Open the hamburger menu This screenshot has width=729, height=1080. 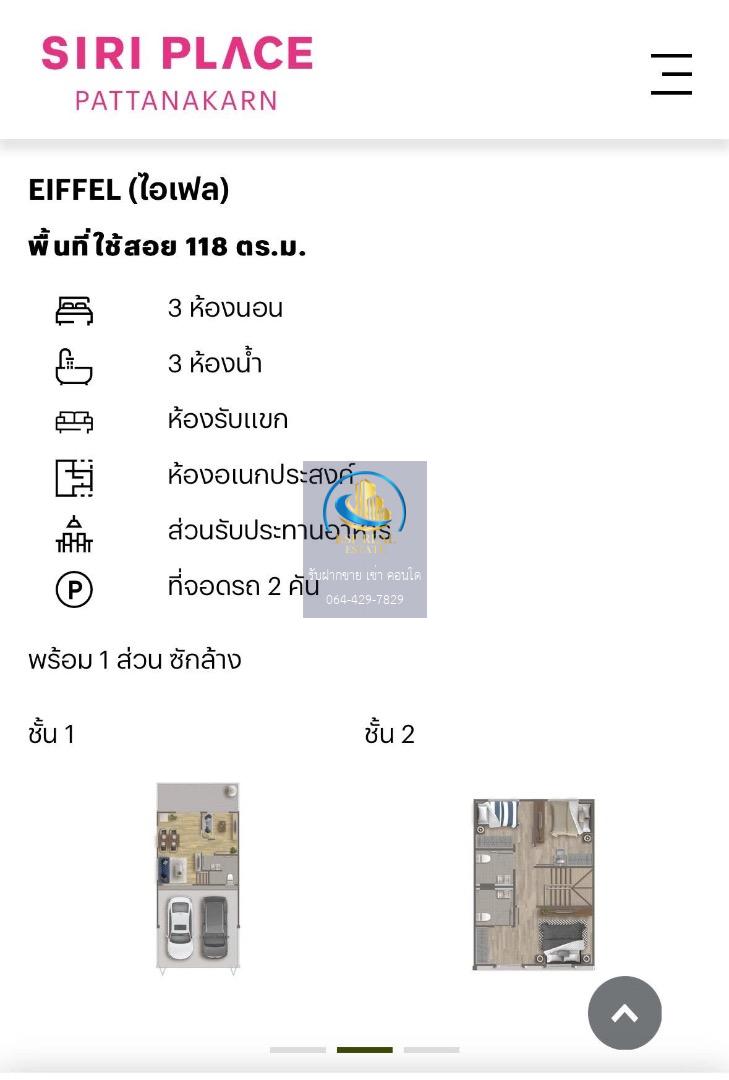[671, 75]
